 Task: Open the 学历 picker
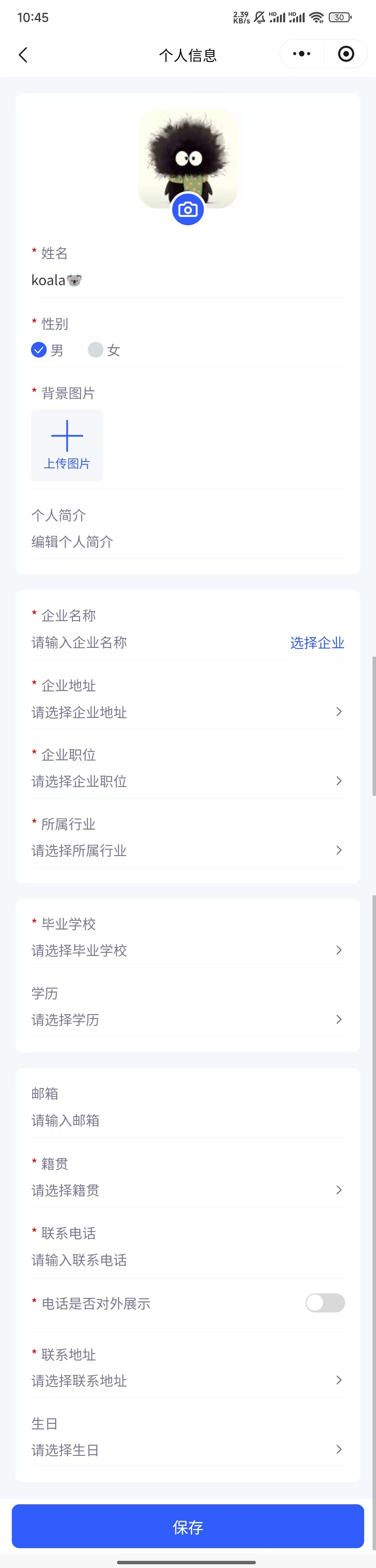click(x=187, y=1020)
